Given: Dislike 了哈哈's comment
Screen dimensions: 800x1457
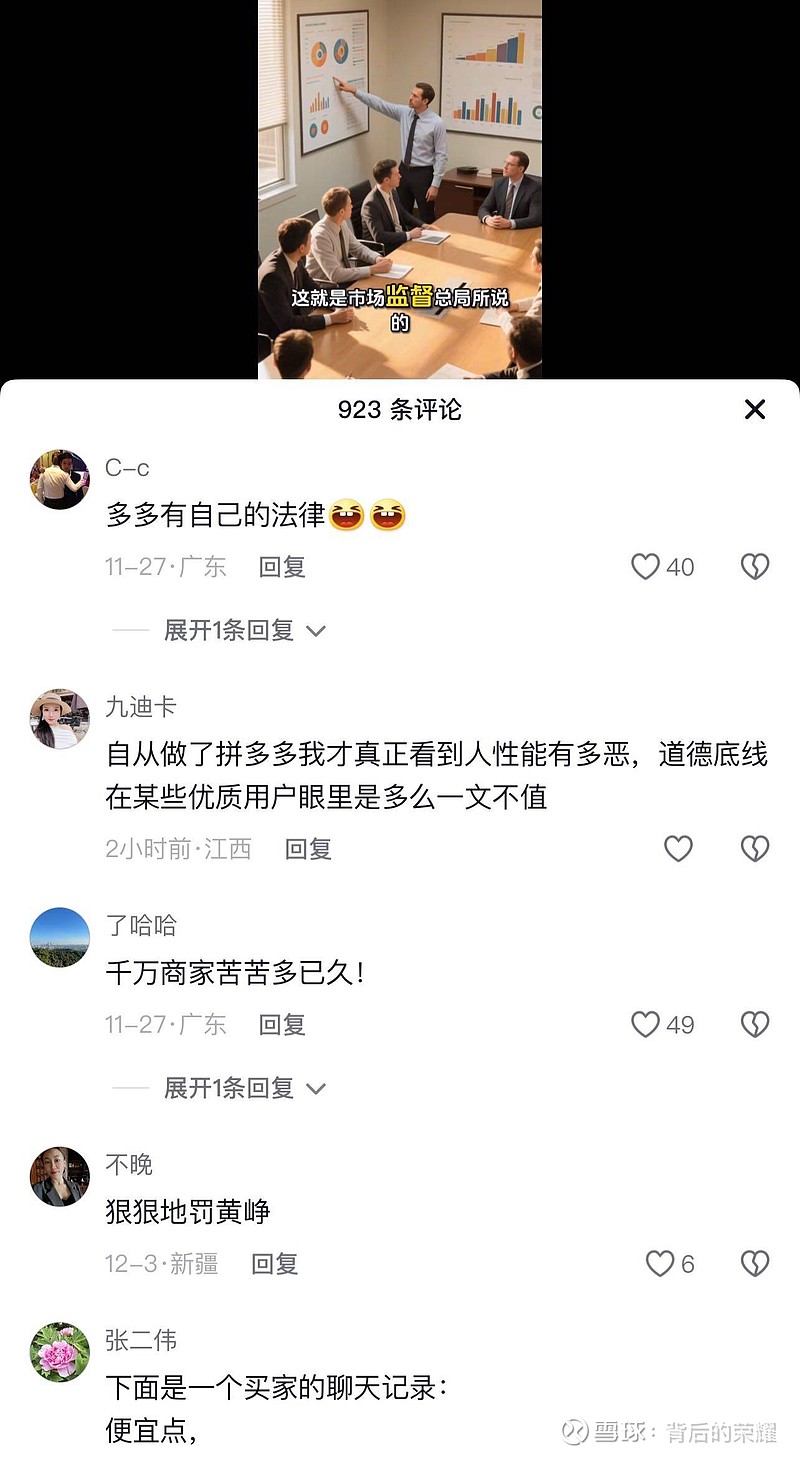Looking at the screenshot, I should pos(755,1024).
